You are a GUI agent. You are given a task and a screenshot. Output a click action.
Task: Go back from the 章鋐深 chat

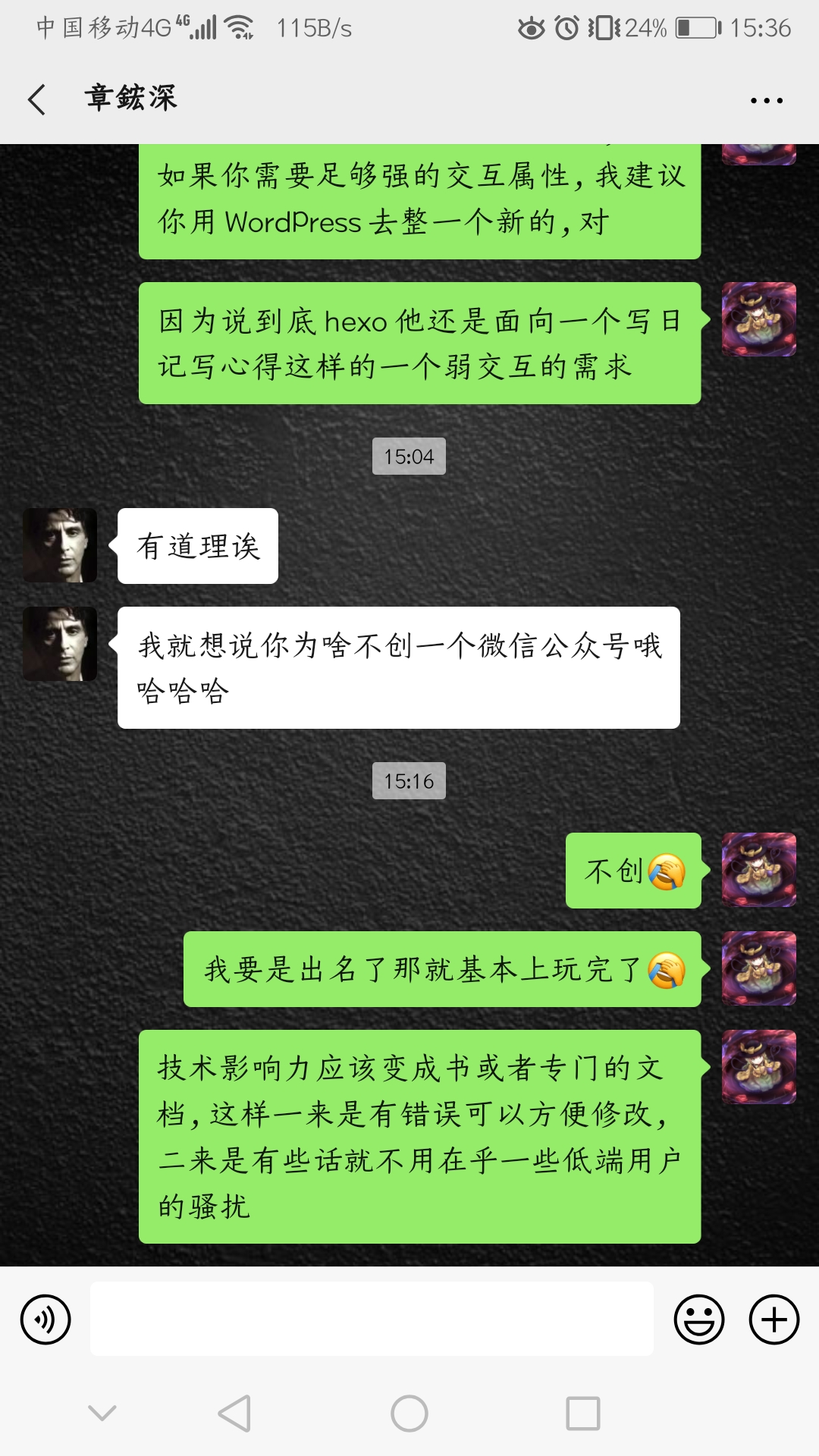[x=36, y=99]
